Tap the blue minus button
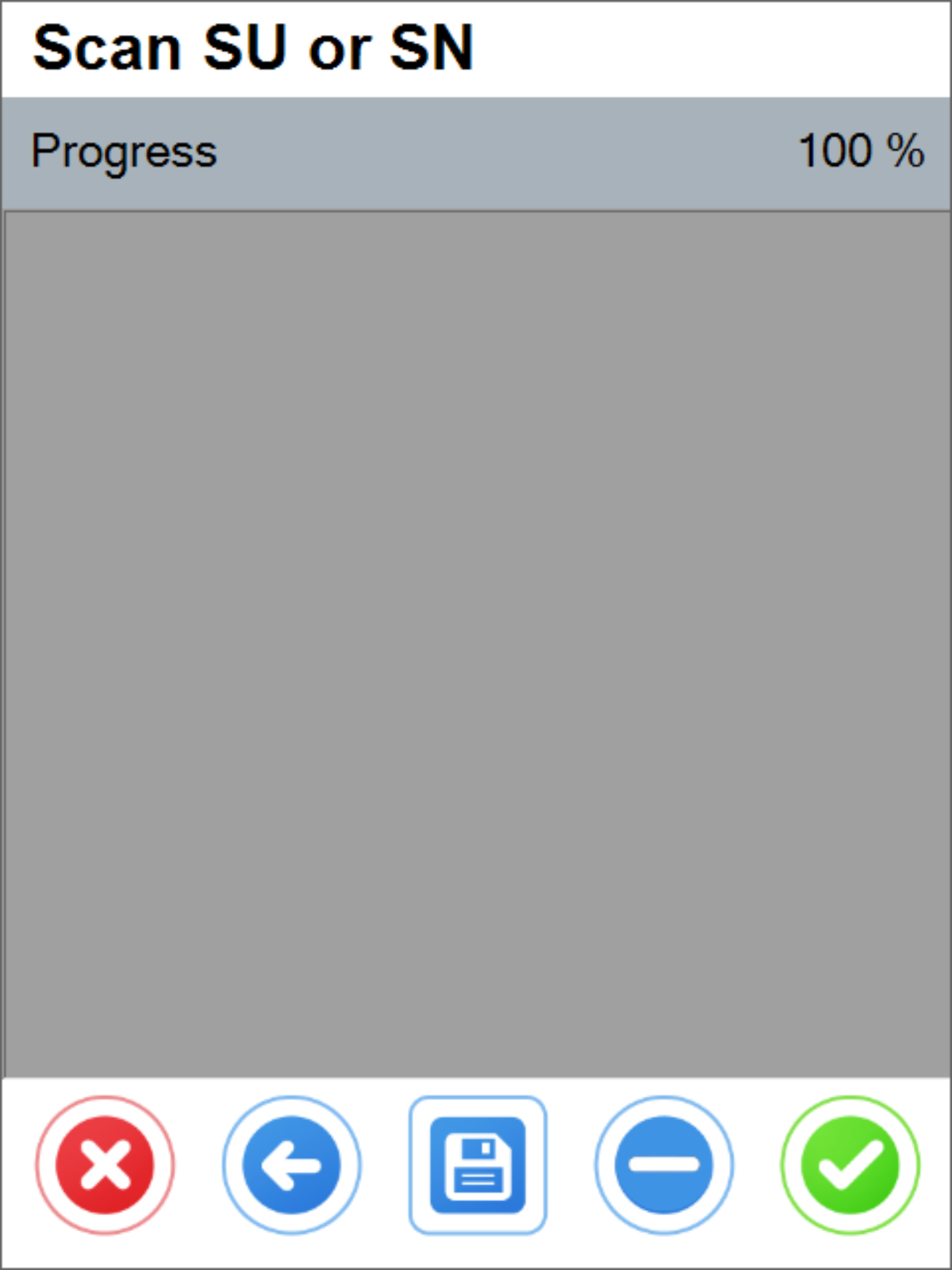 pyautogui.click(x=664, y=1164)
